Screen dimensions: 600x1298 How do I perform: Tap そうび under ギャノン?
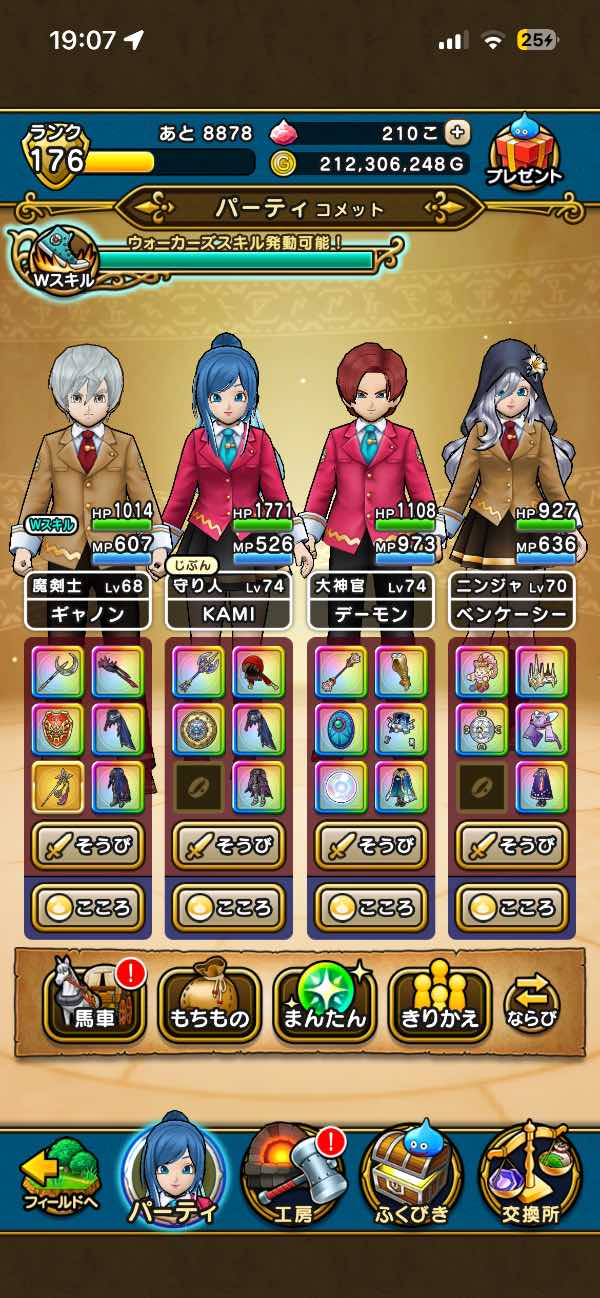click(x=88, y=847)
